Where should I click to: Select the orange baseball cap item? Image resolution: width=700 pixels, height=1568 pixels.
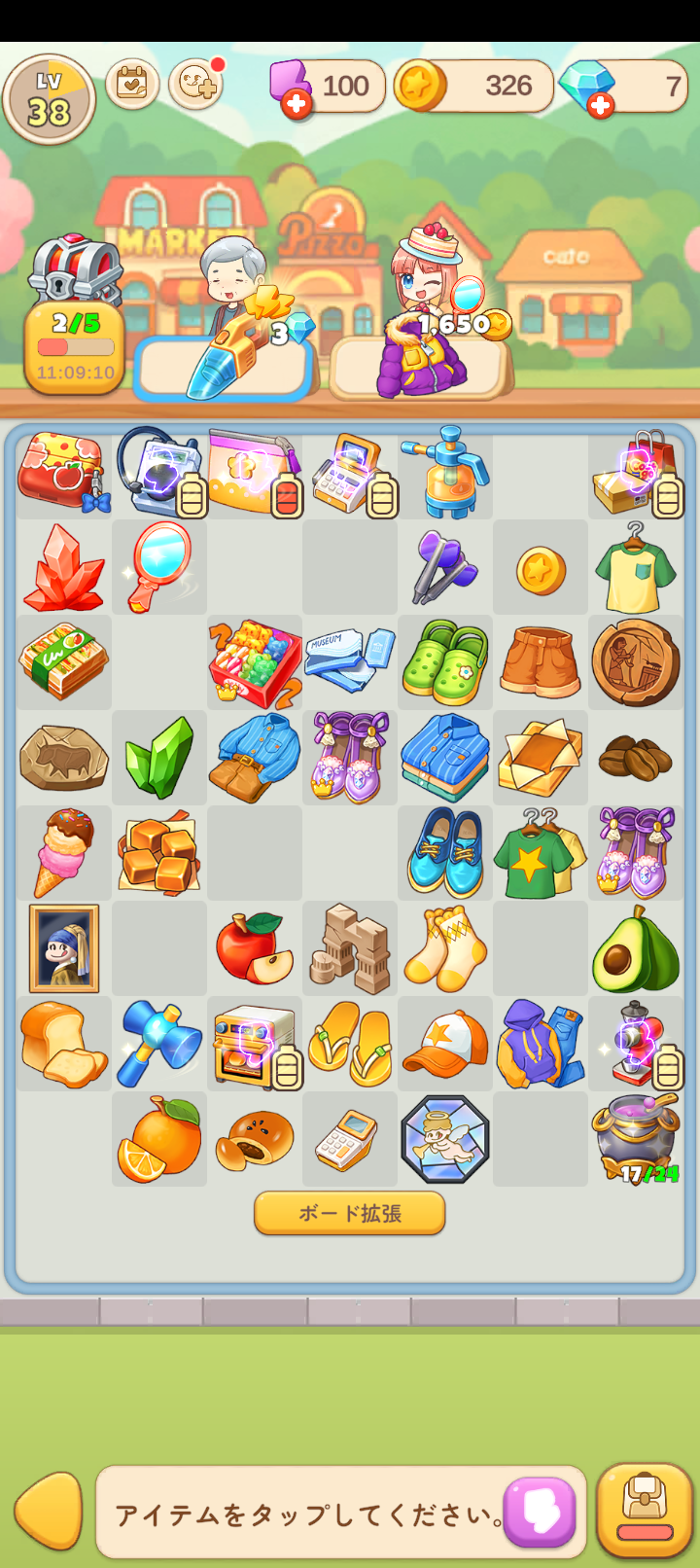pyautogui.click(x=445, y=1044)
